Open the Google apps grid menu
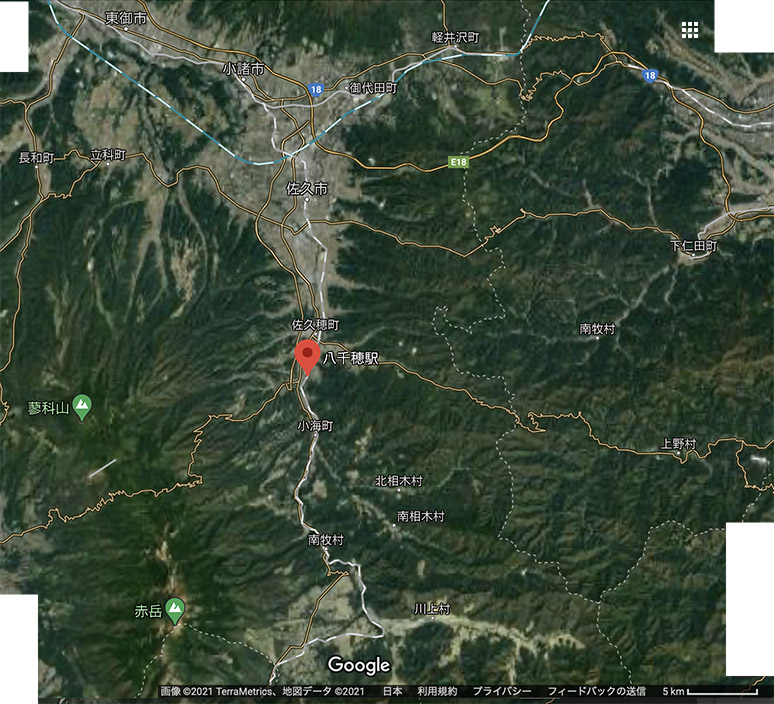 (689, 29)
